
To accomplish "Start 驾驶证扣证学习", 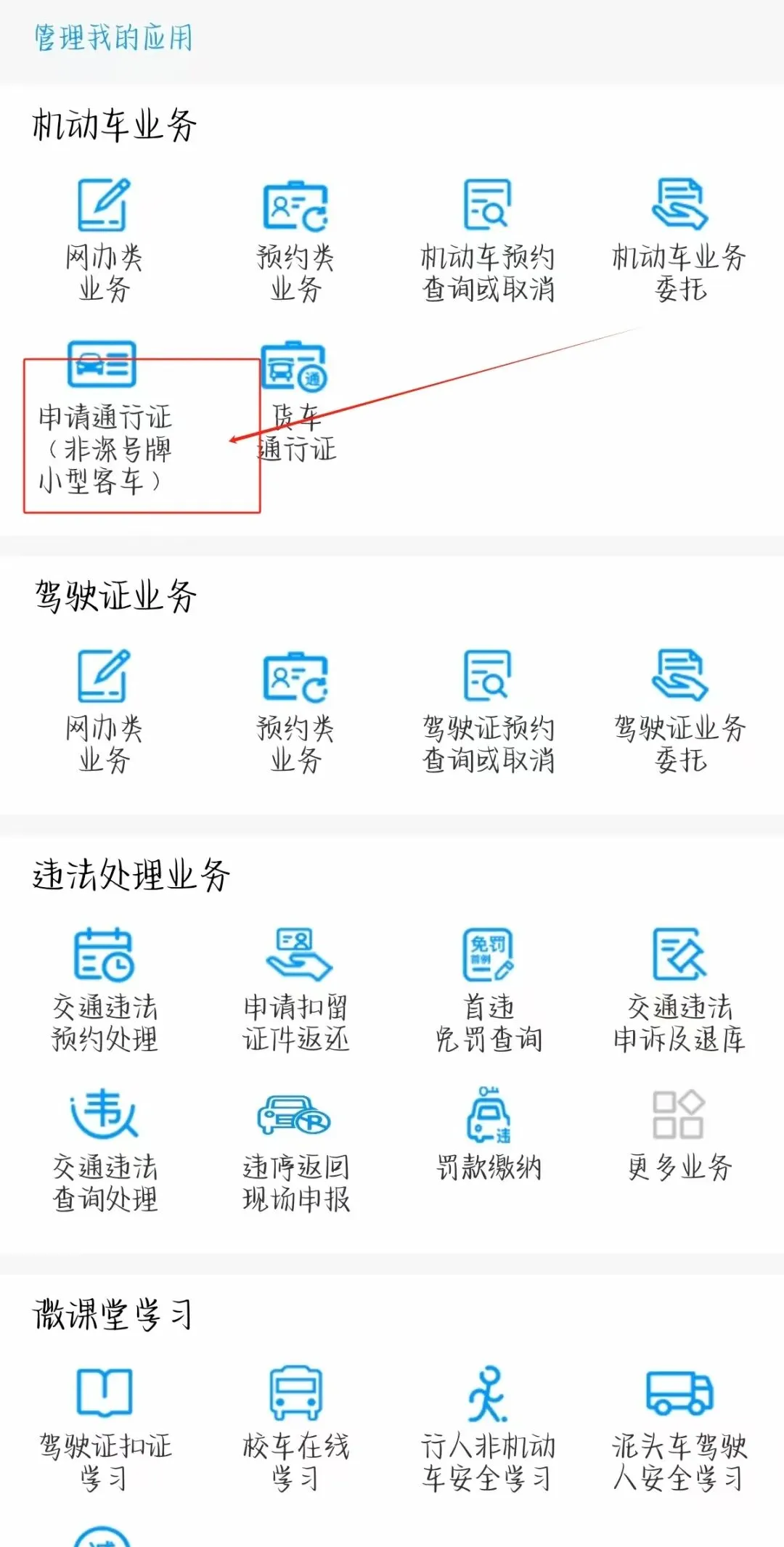I will 104,1426.
